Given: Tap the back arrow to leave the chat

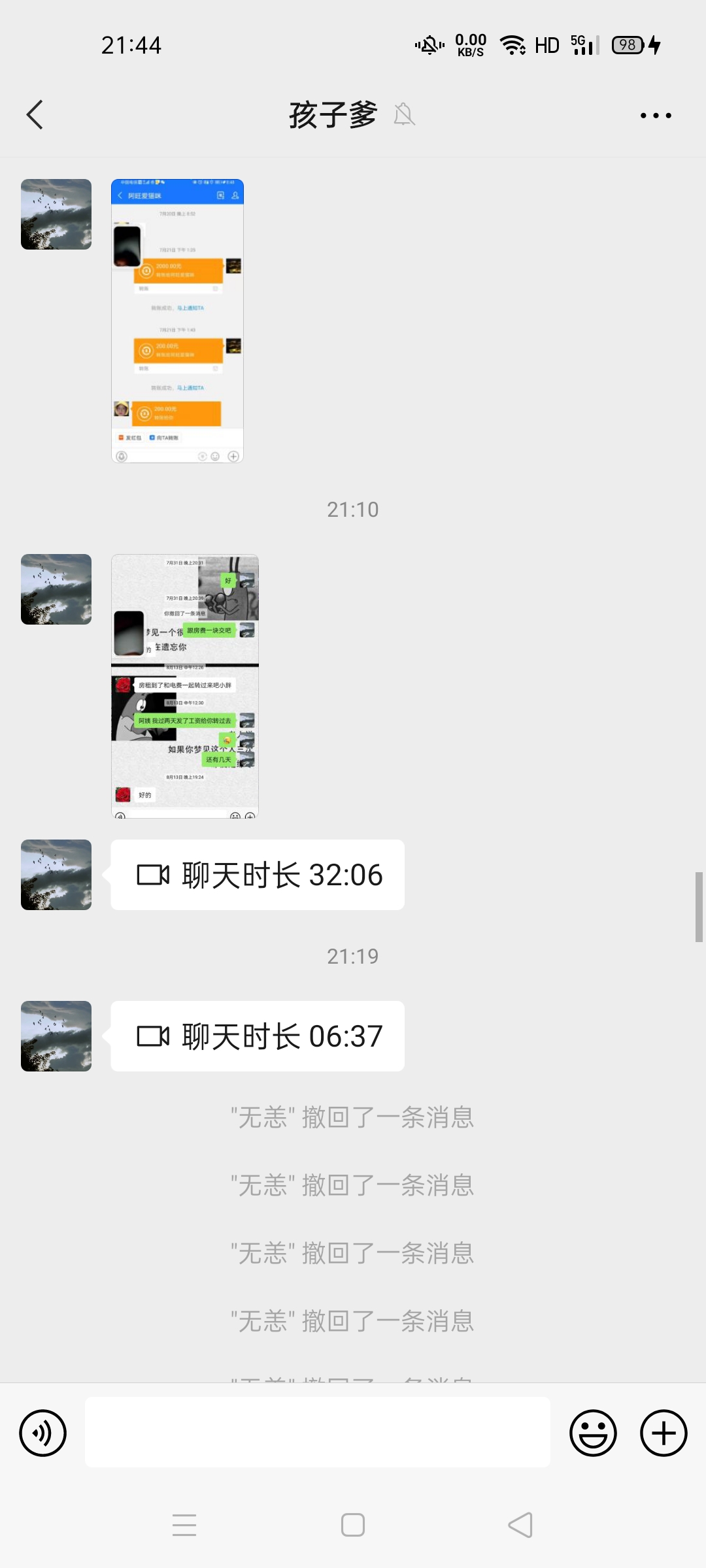Looking at the screenshot, I should (35, 114).
